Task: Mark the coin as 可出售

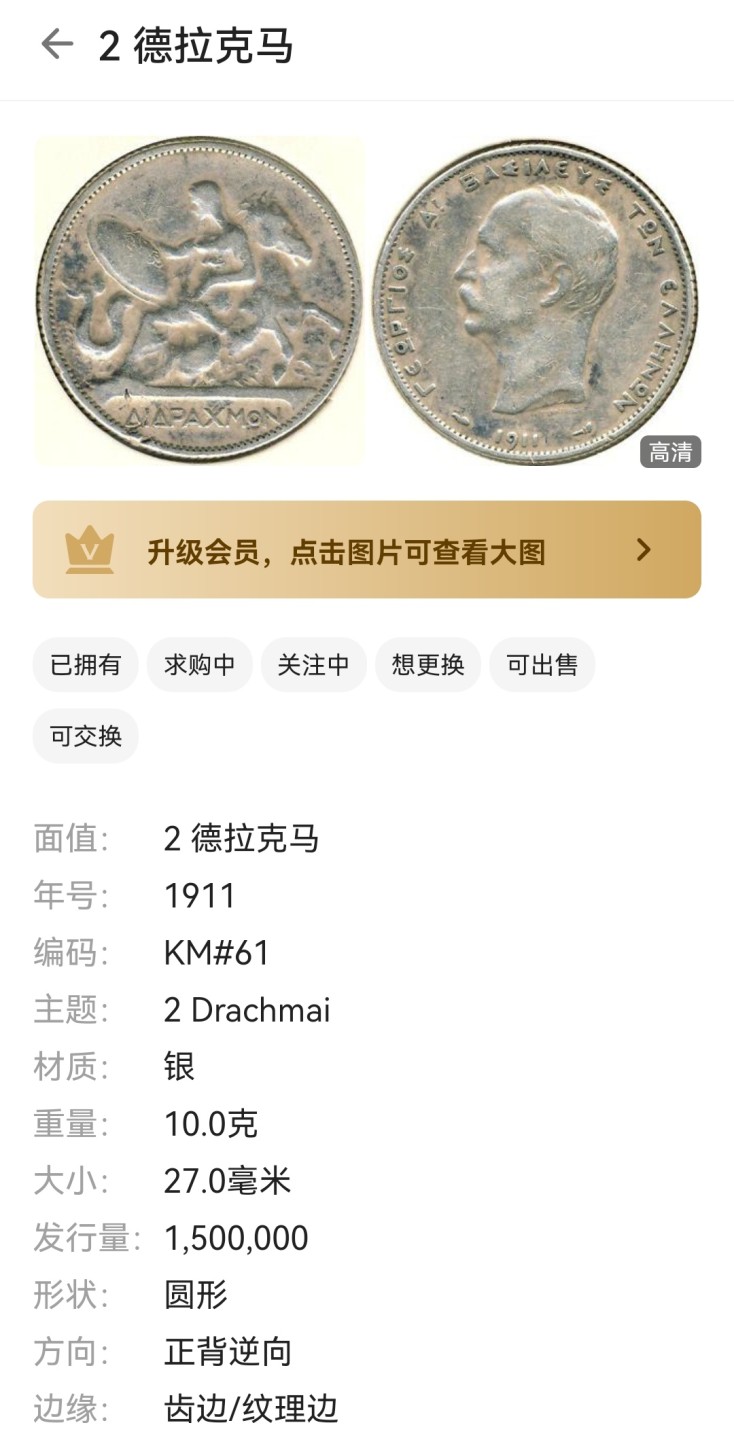Action: tap(541, 664)
